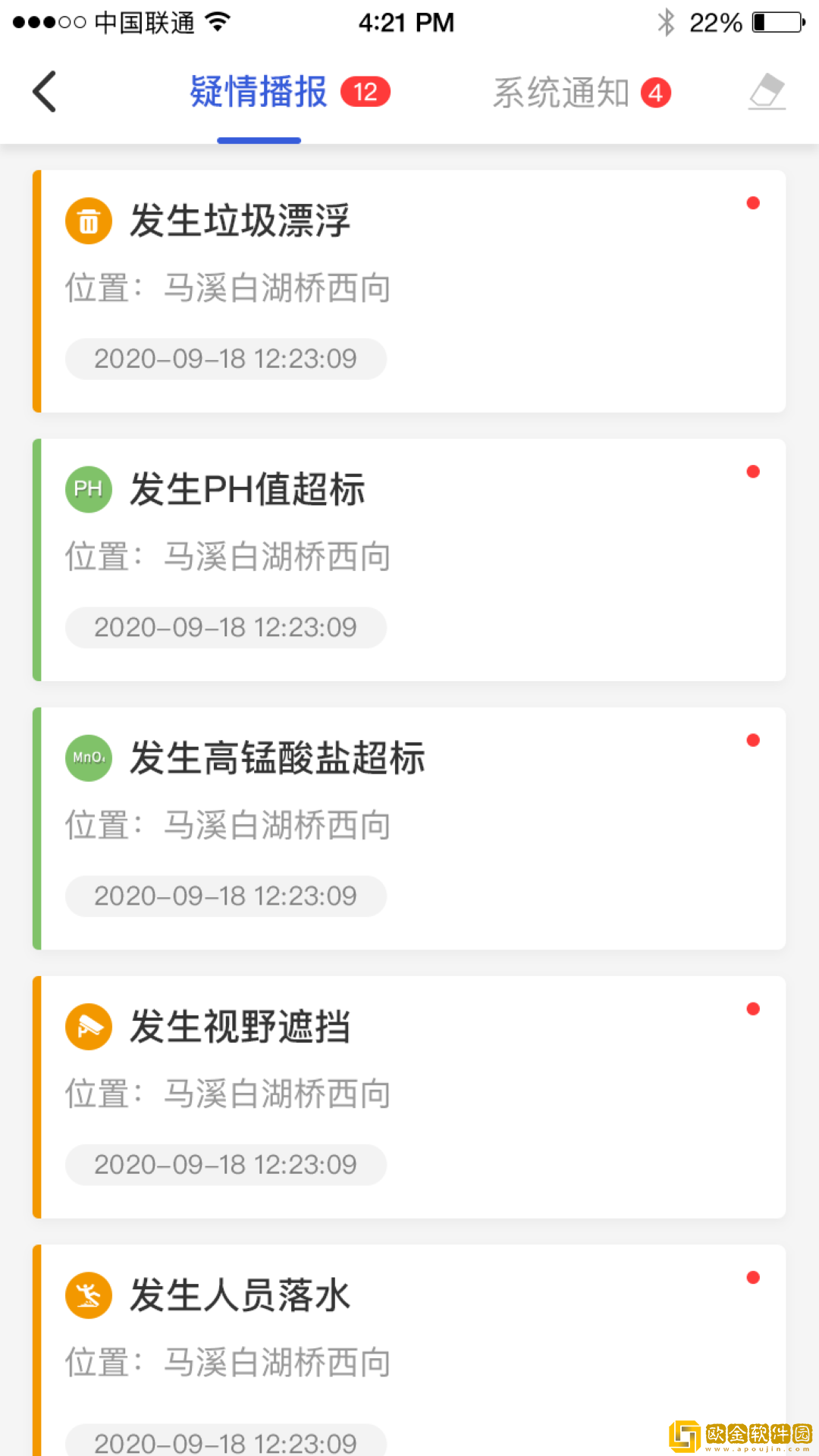The width and height of the screenshot is (819, 1456).
Task: Open the 发生垃圾漂浮 alert card
Action: (409, 291)
